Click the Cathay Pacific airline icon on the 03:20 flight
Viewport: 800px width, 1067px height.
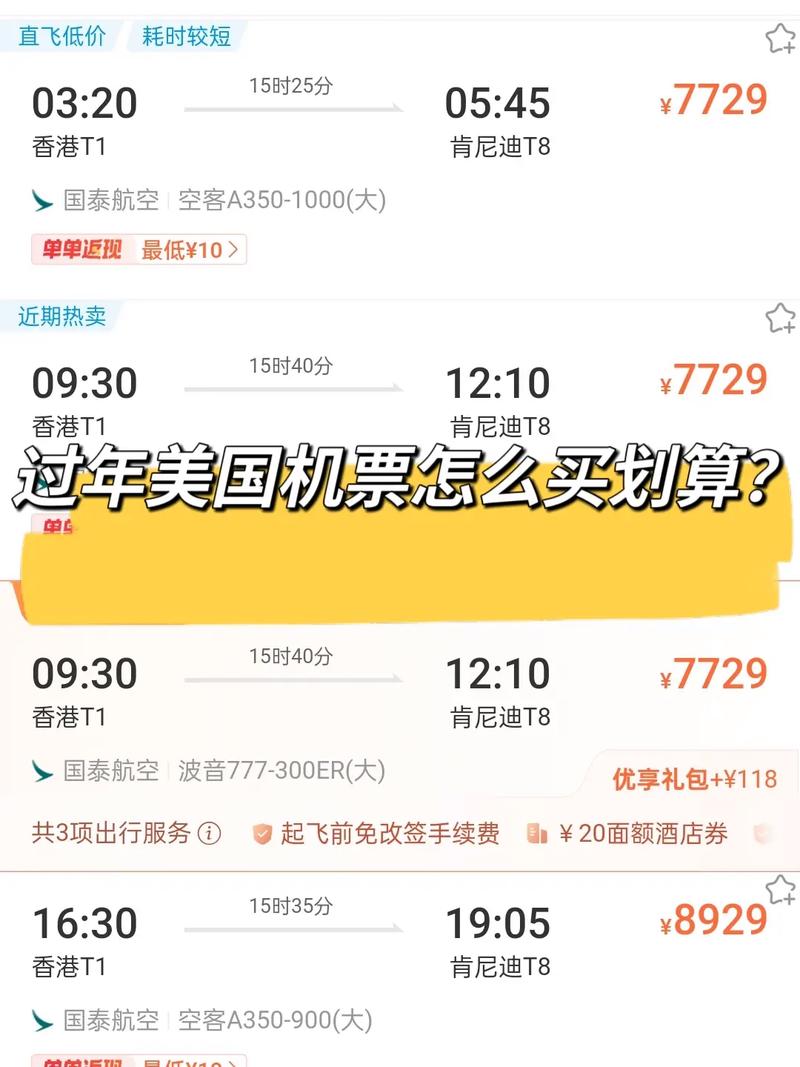click(41, 201)
